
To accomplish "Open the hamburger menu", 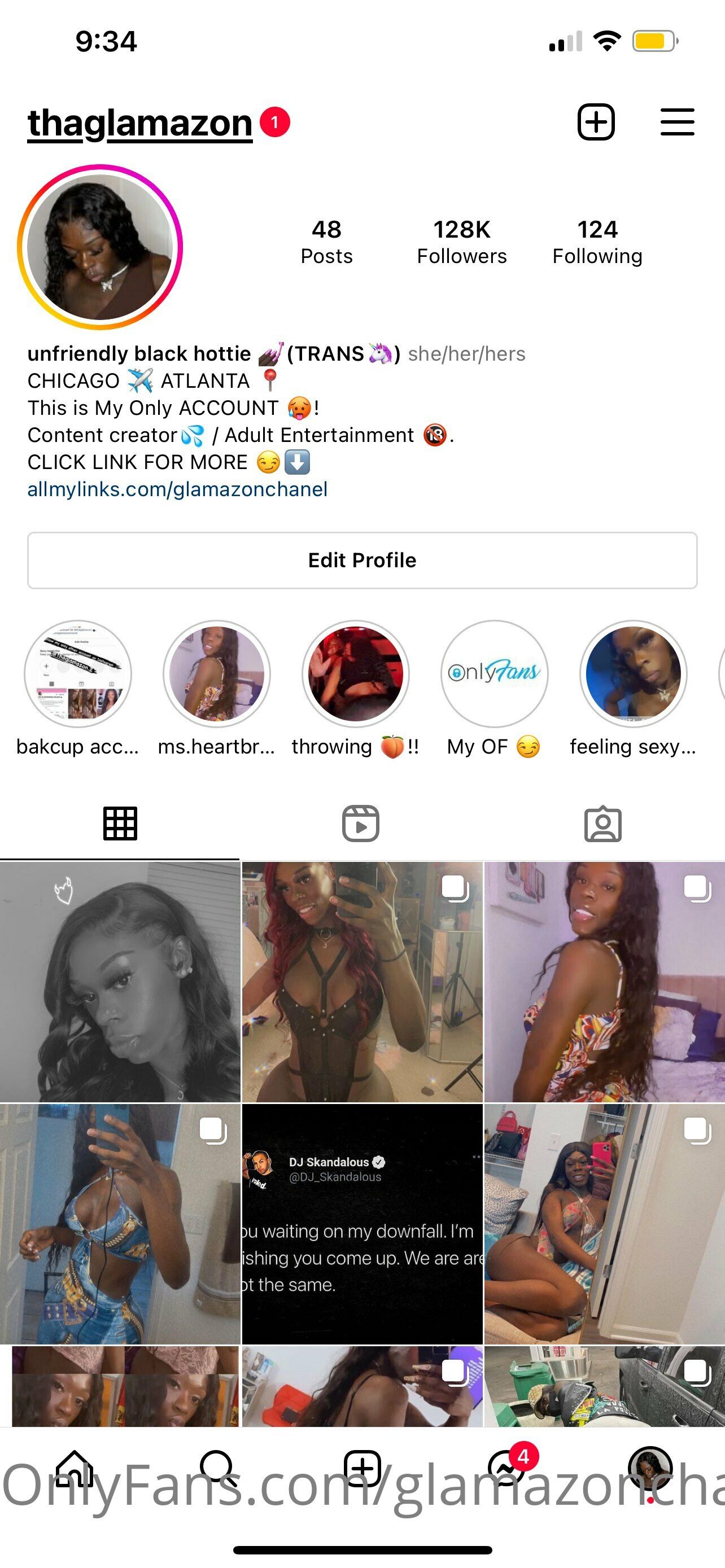I will click(x=677, y=122).
